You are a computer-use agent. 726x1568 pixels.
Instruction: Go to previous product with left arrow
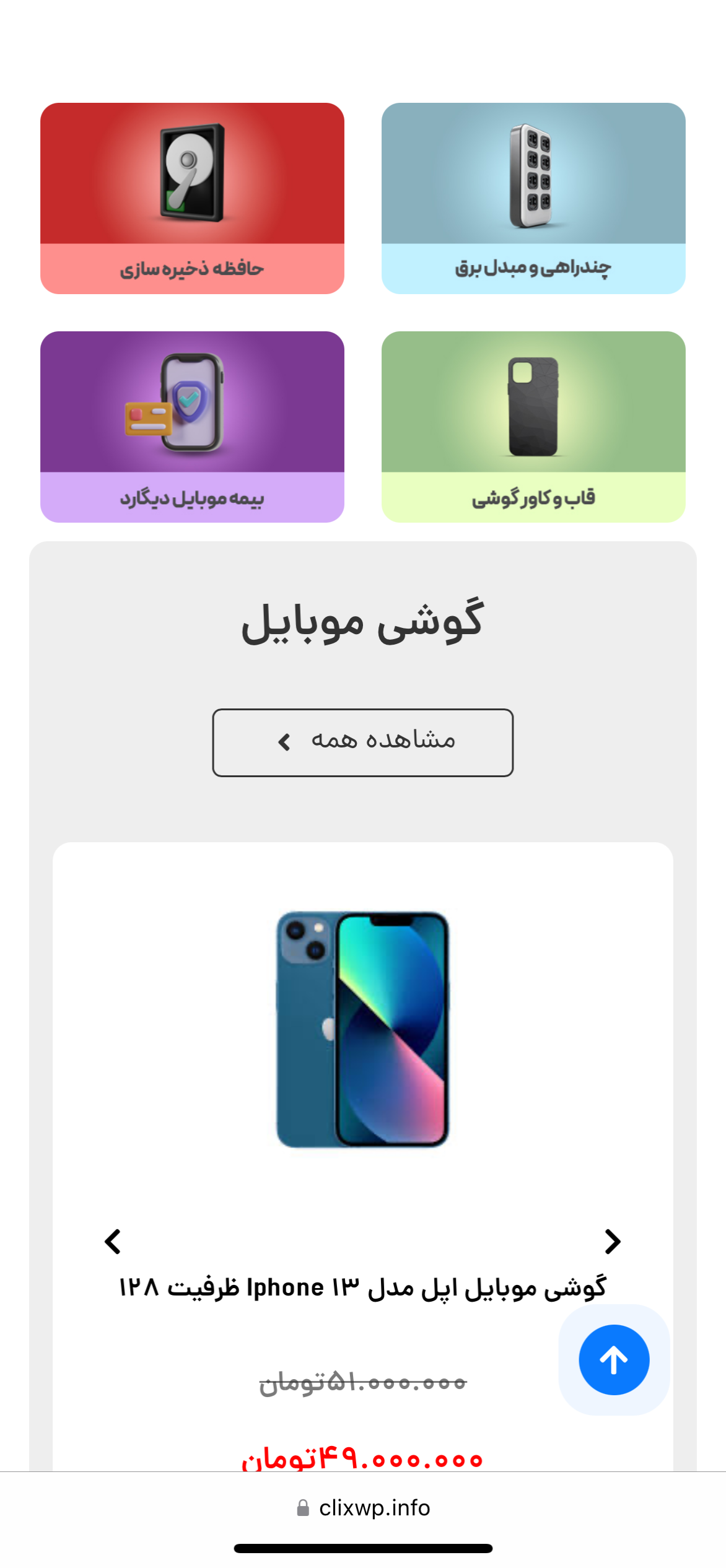[x=113, y=1241]
